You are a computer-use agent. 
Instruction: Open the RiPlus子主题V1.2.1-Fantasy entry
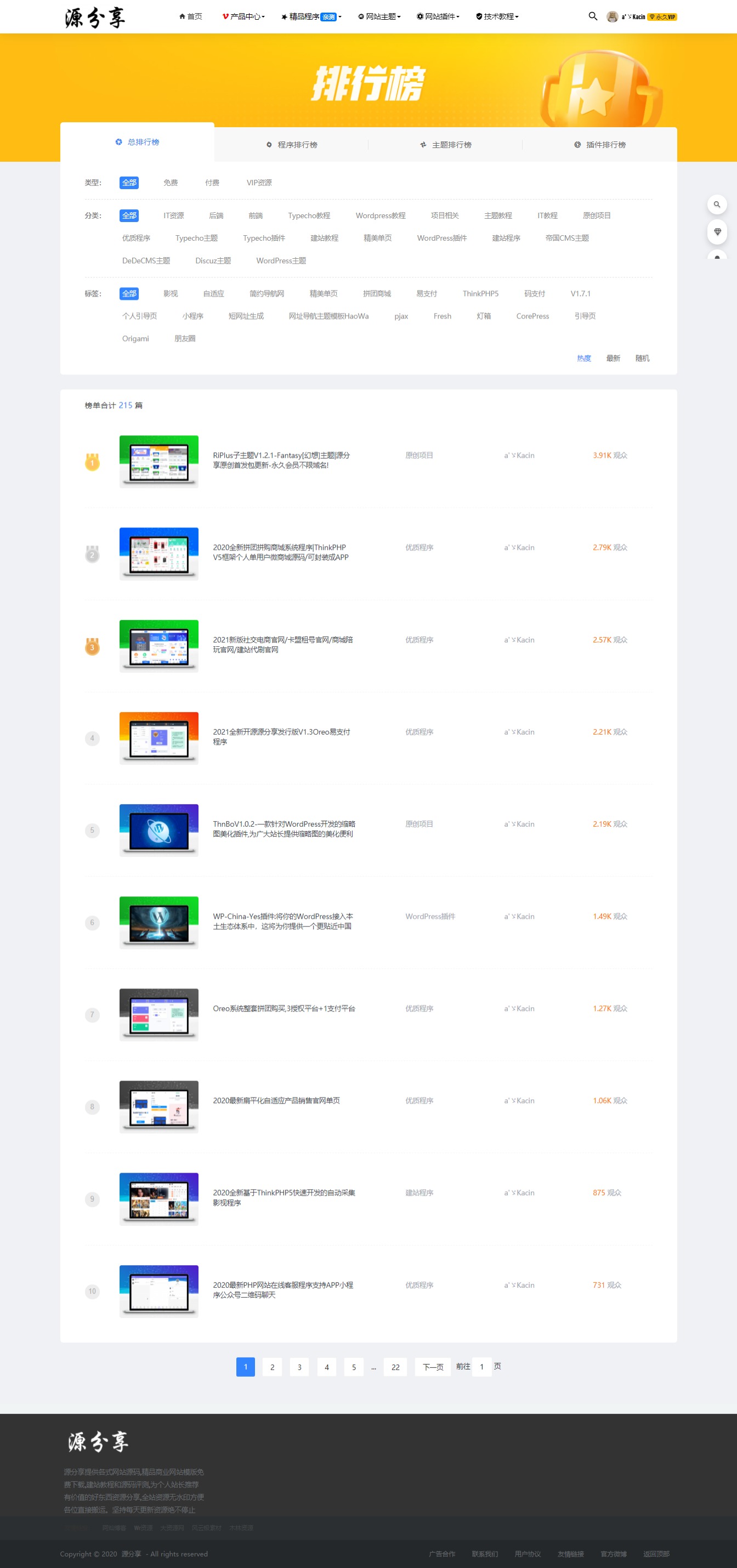click(x=281, y=459)
